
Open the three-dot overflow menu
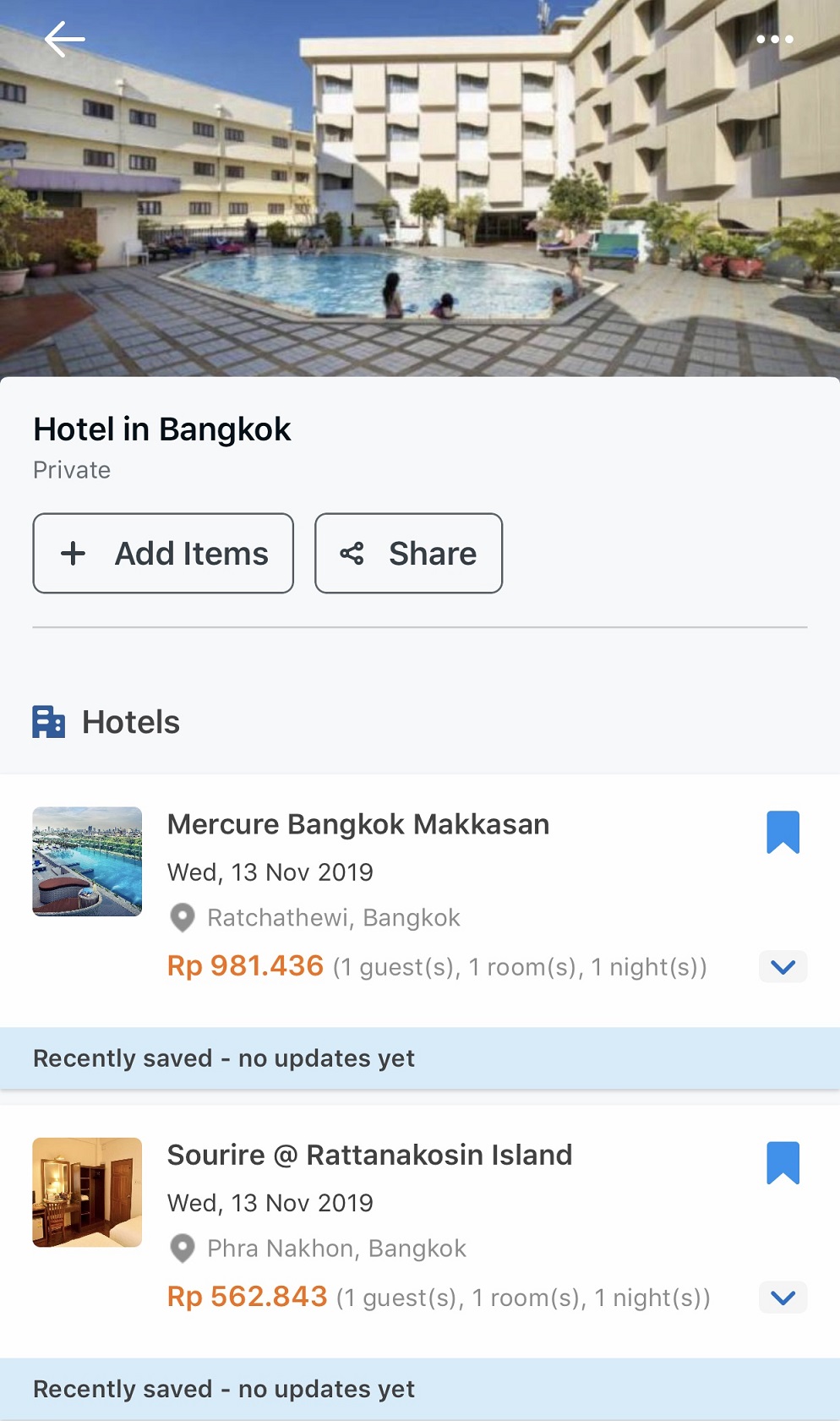[x=774, y=40]
